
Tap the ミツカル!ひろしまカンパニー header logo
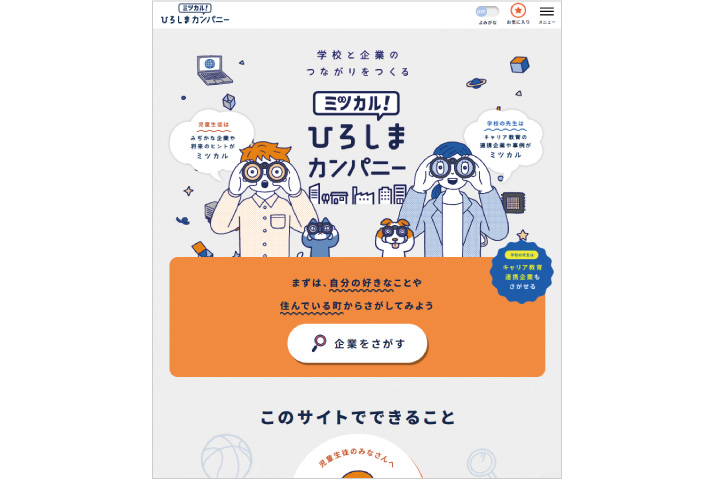click(x=194, y=13)
